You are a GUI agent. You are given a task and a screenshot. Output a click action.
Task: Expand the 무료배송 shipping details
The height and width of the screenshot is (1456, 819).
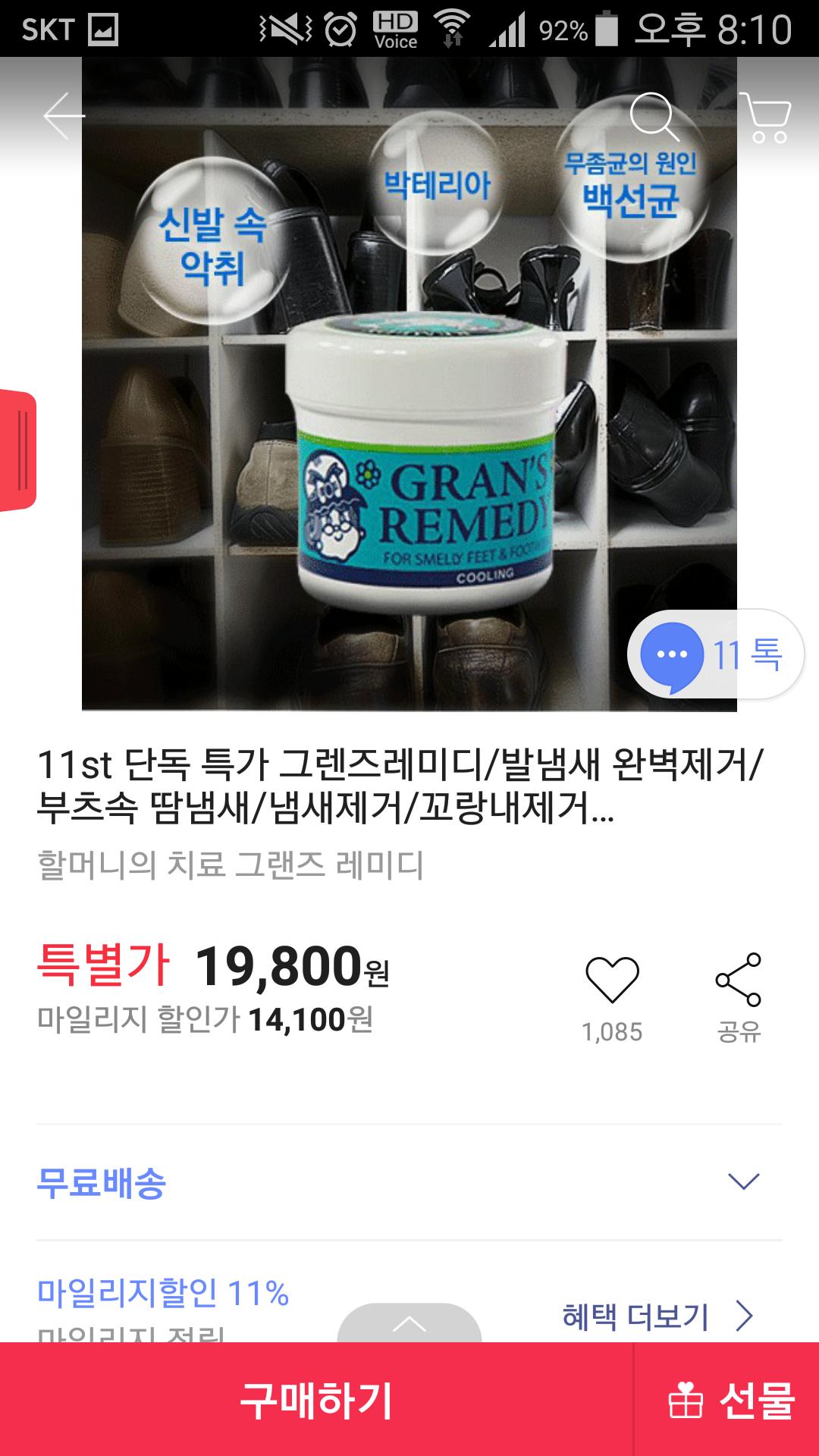click(x=743, y=1181)
